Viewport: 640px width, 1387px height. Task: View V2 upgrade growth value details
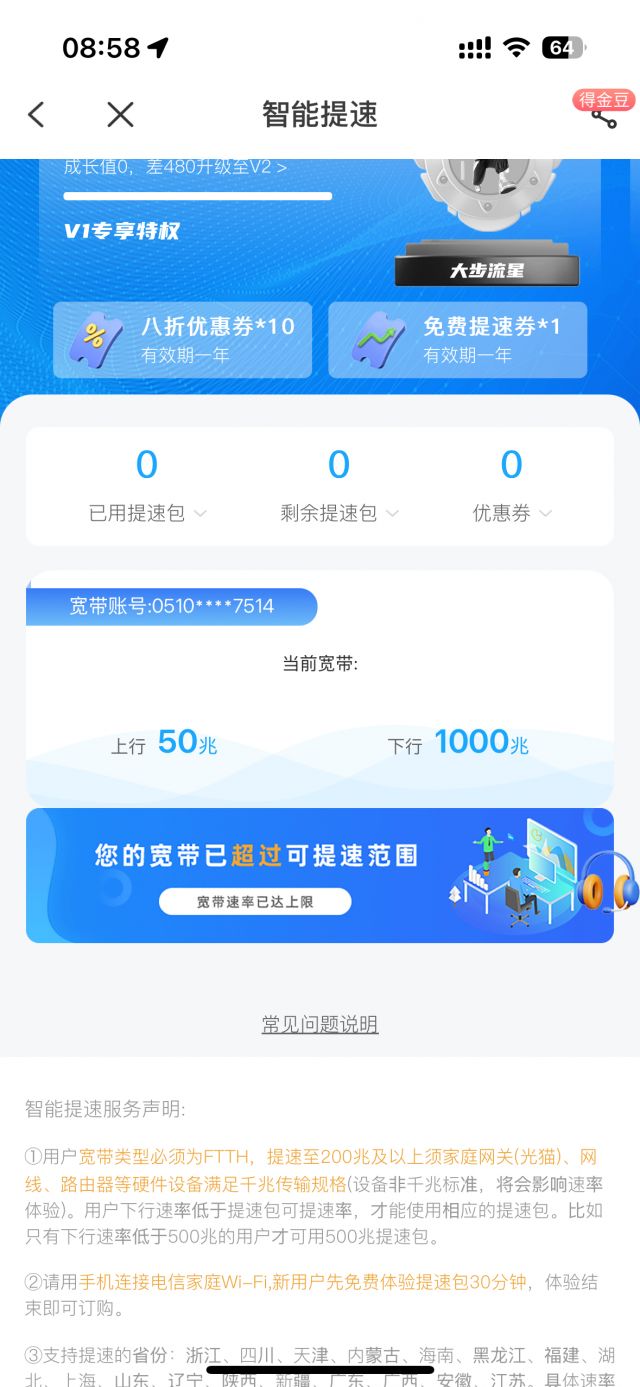(176, 168)
